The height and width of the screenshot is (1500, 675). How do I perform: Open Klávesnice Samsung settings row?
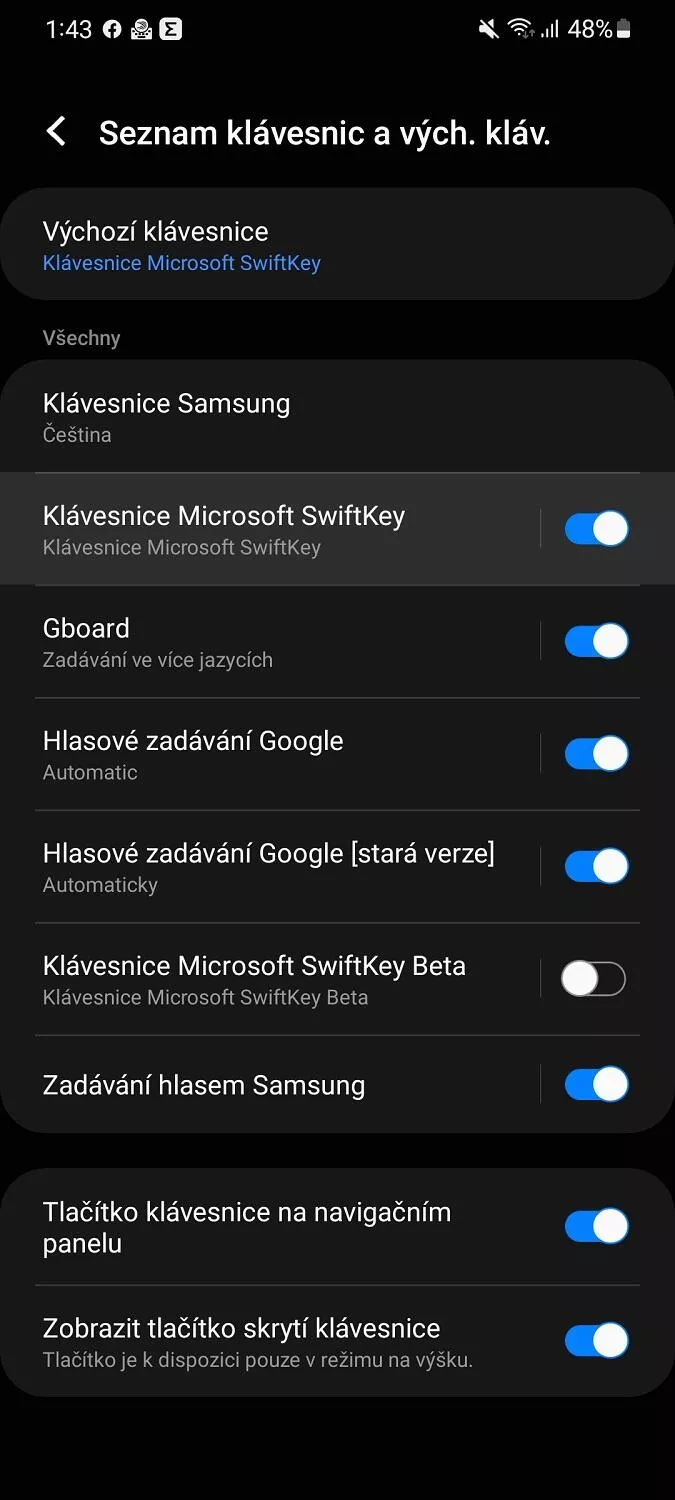pos(337,417)
